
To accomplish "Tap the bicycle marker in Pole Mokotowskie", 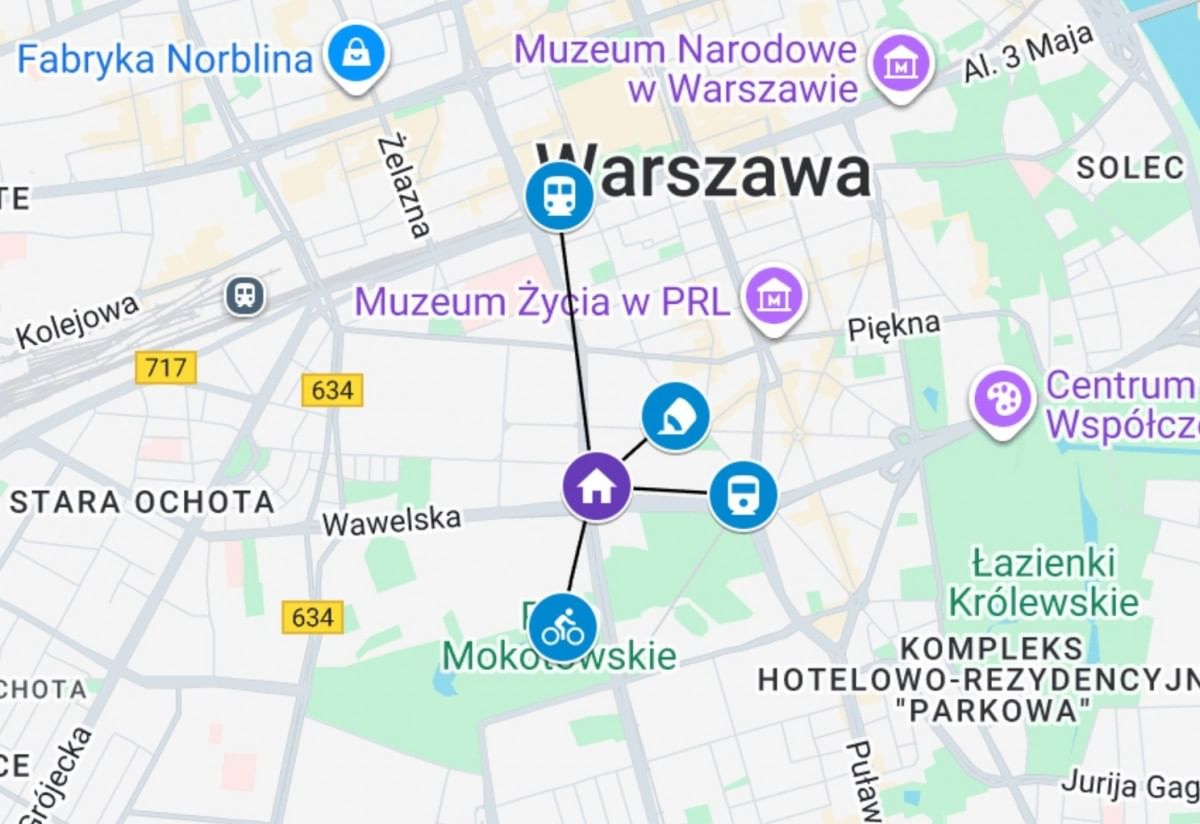I will click(562, 627).
